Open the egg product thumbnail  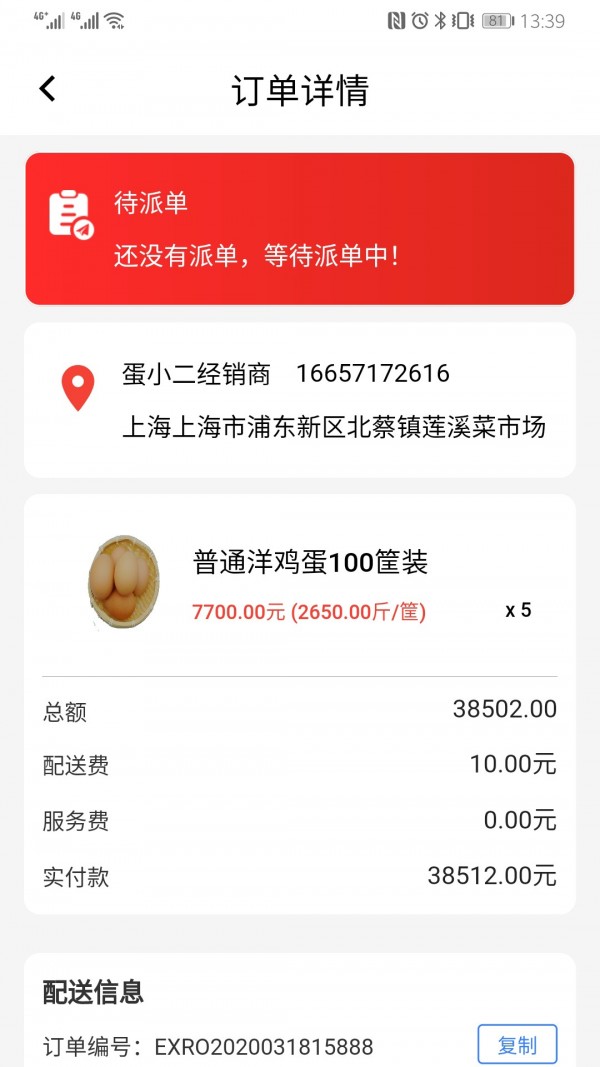[122, 582]
